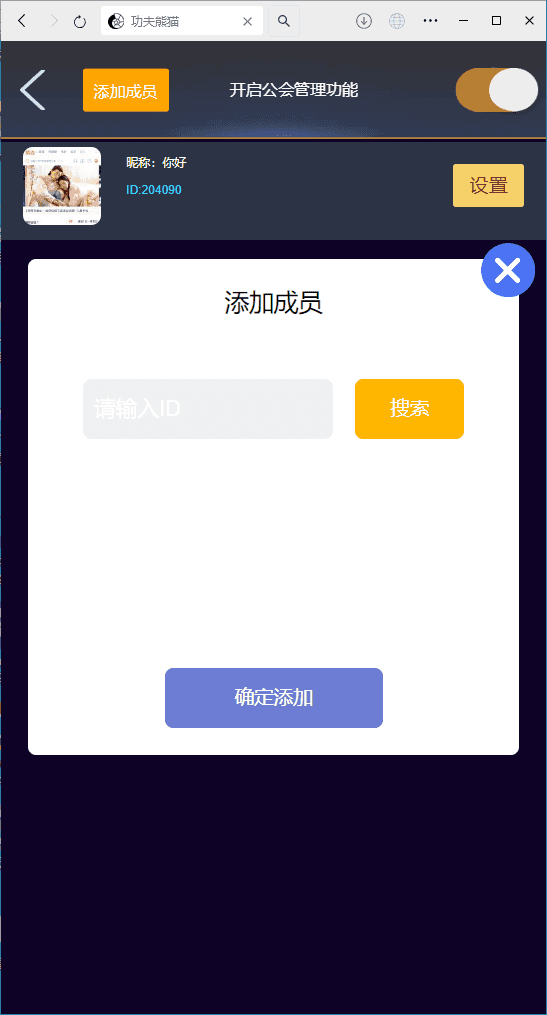Go back using the left arrow

coord(32,90)
